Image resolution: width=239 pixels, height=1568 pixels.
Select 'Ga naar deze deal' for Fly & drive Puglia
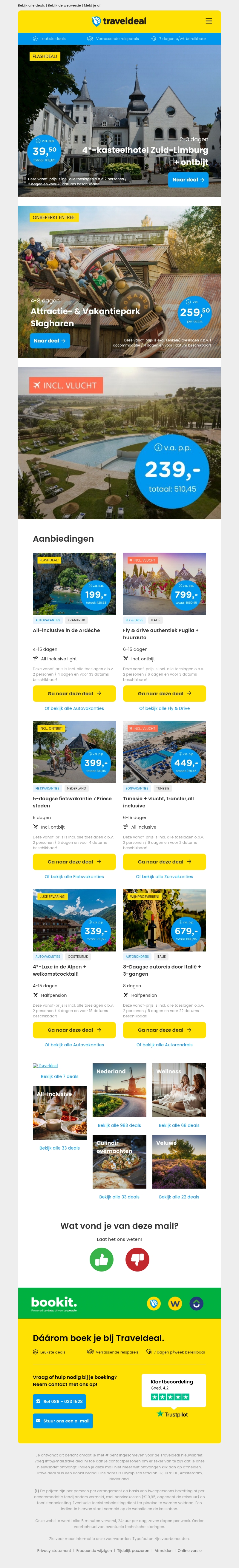pyautogui.click(x=164, y=693)
